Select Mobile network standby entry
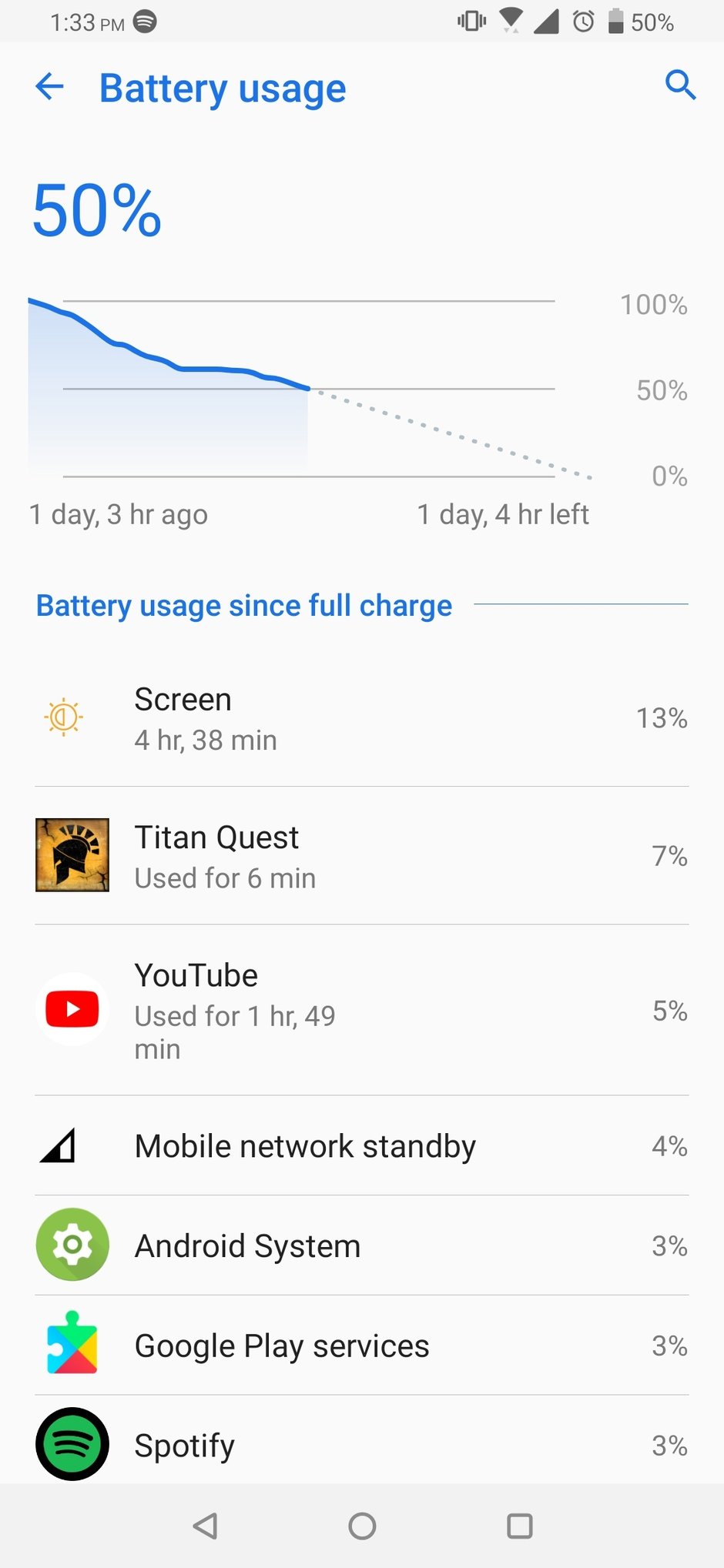The width and height of the screenshot is (724, 1568). pyautogui.click(x=361, y=1146)
